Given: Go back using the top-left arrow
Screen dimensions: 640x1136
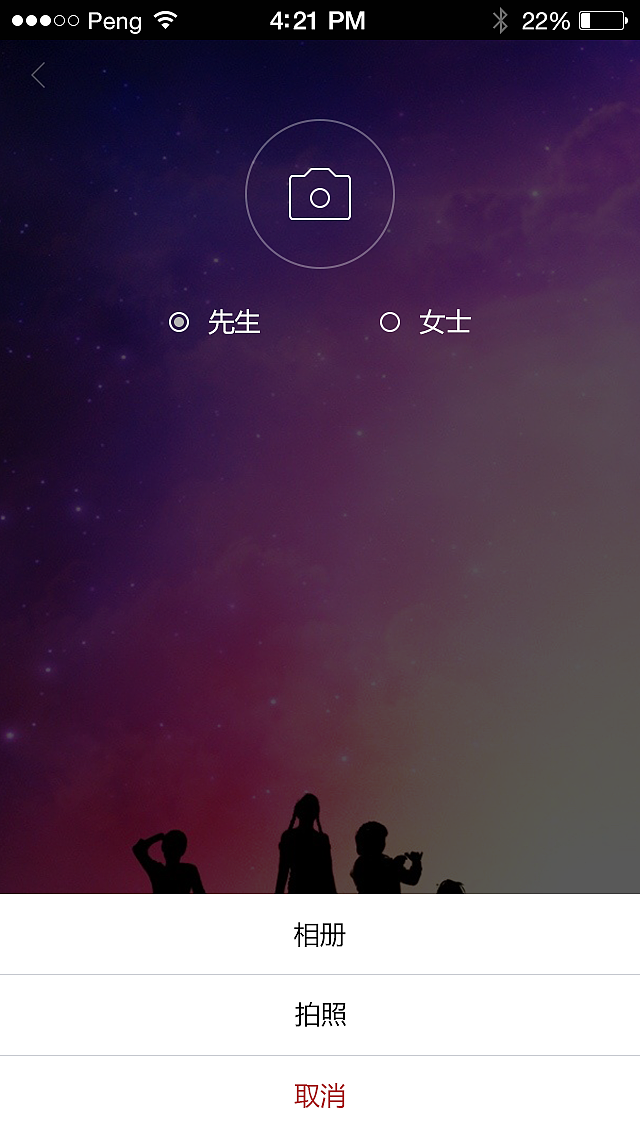Looking at the screenshot, I should coord(38,75).
